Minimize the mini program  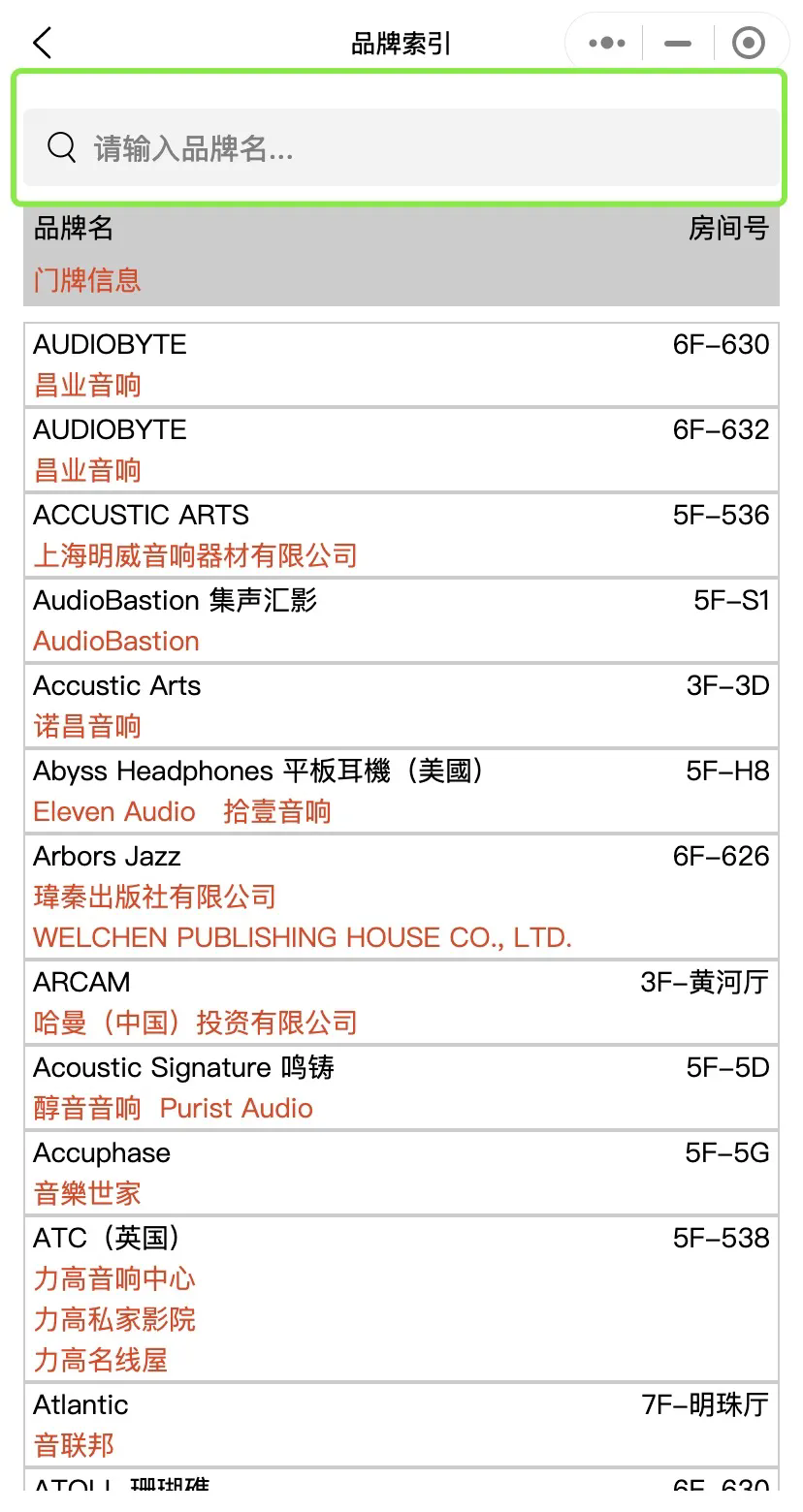click(x=678, y=44)
